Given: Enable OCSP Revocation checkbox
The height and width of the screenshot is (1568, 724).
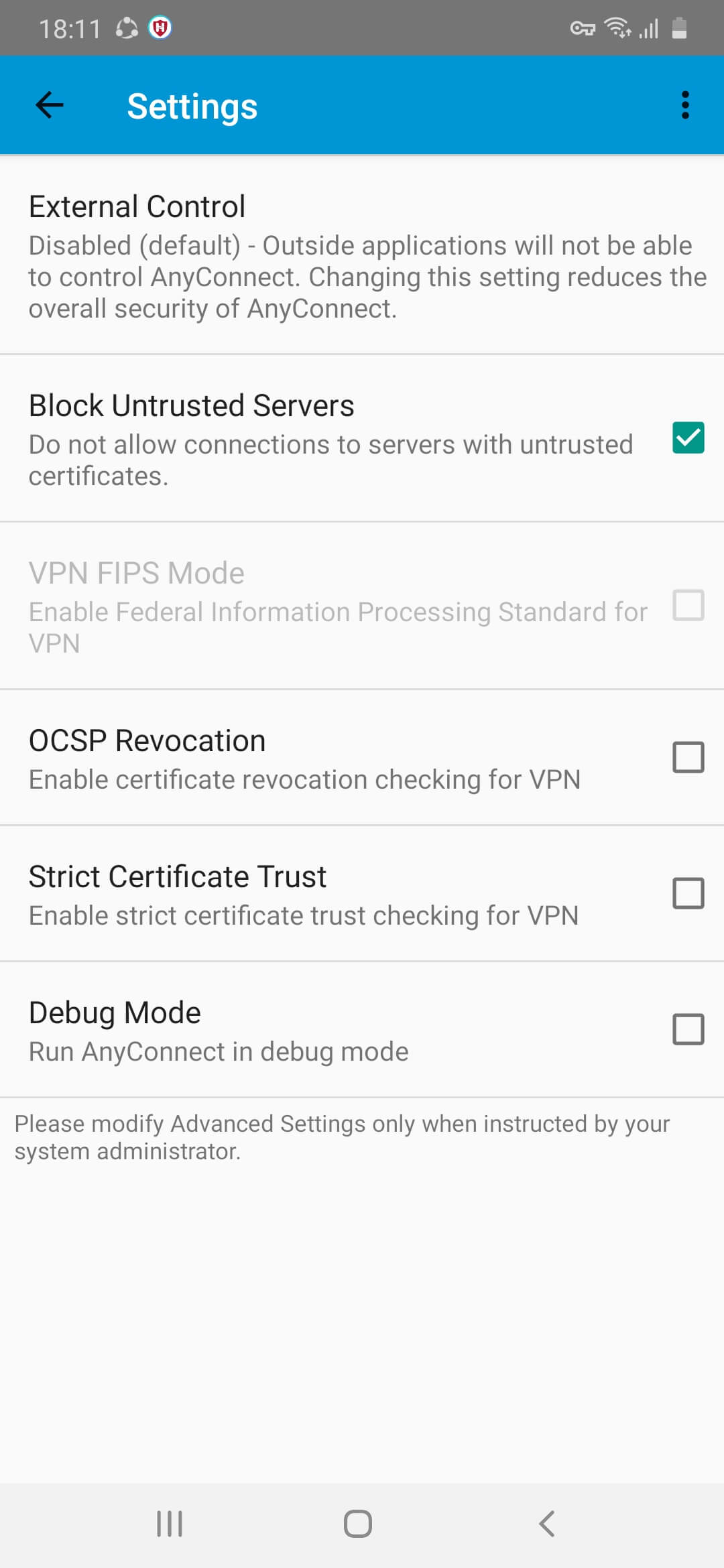Looking at the screenshot, I should (688, 757).
